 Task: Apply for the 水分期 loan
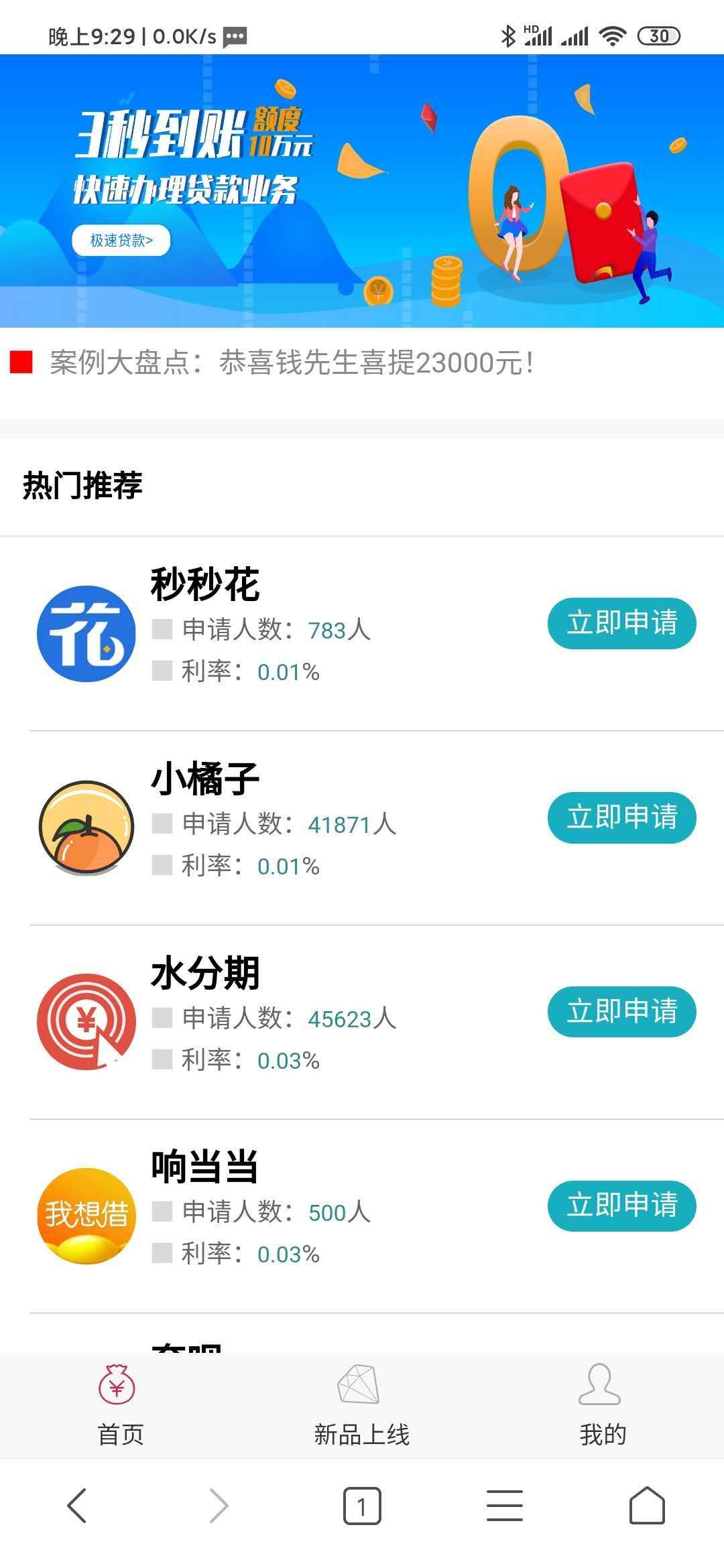[621, 1012]
